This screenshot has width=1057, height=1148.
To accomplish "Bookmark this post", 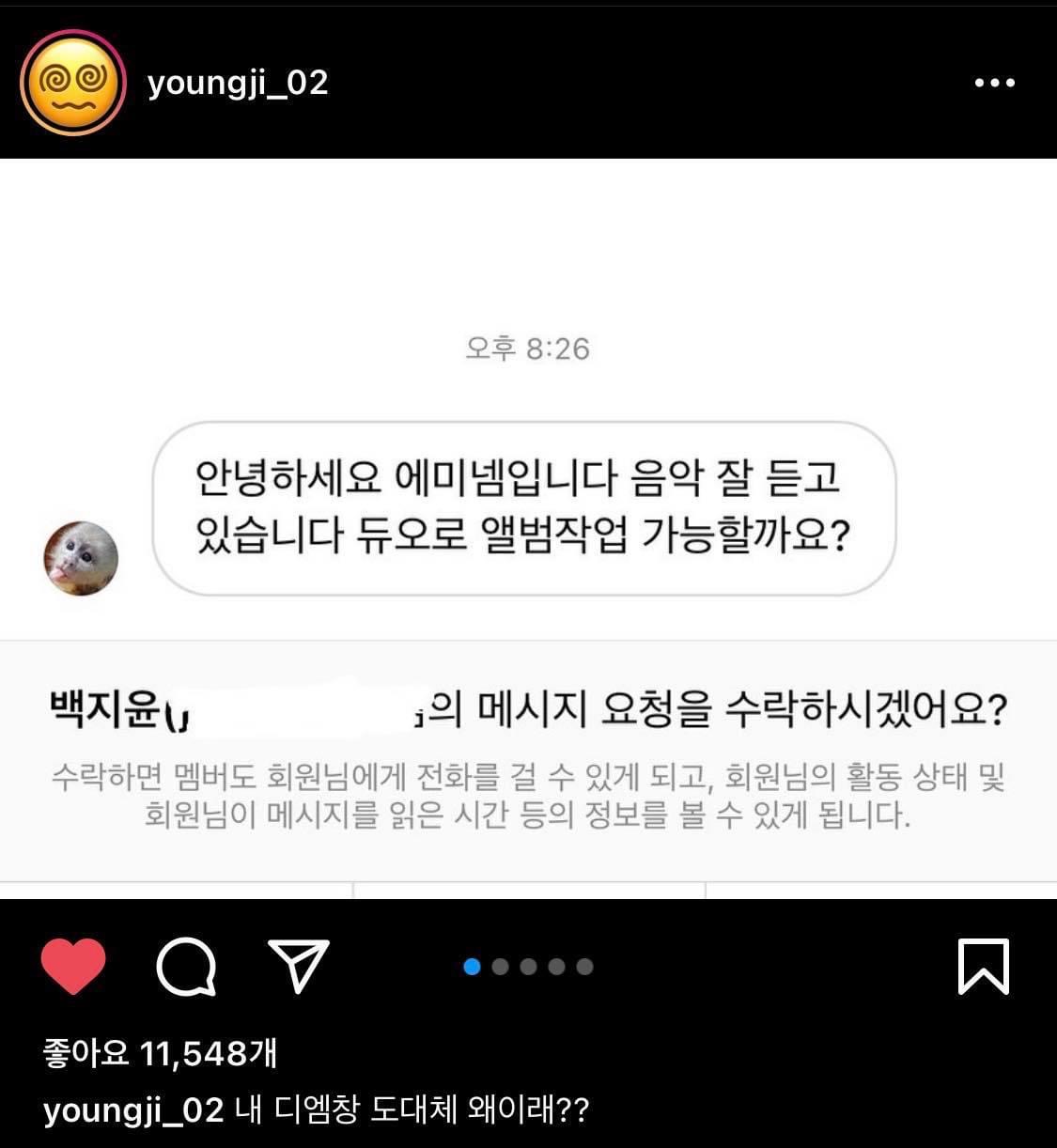I will (x=983, y=966).
